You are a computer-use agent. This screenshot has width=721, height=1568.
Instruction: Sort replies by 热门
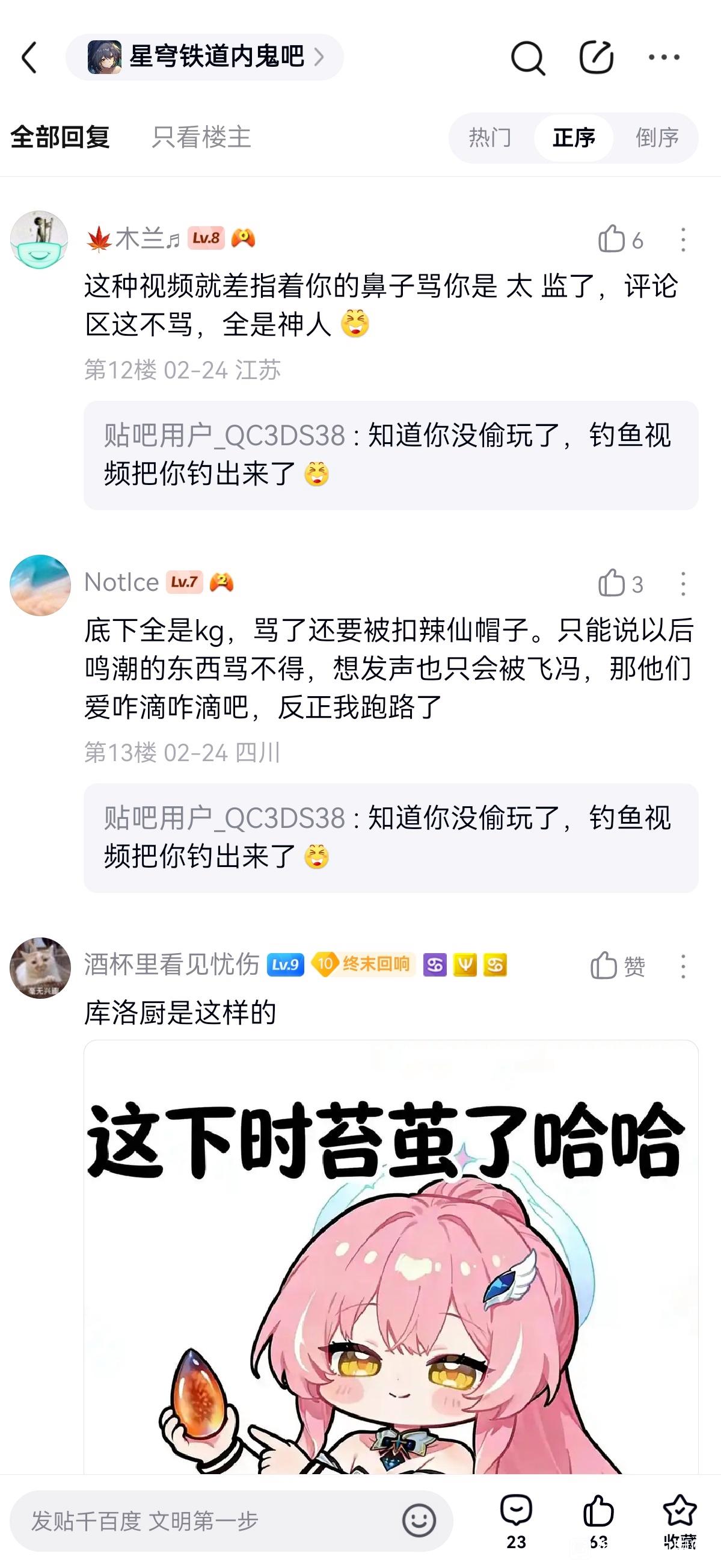coord(490,138)
